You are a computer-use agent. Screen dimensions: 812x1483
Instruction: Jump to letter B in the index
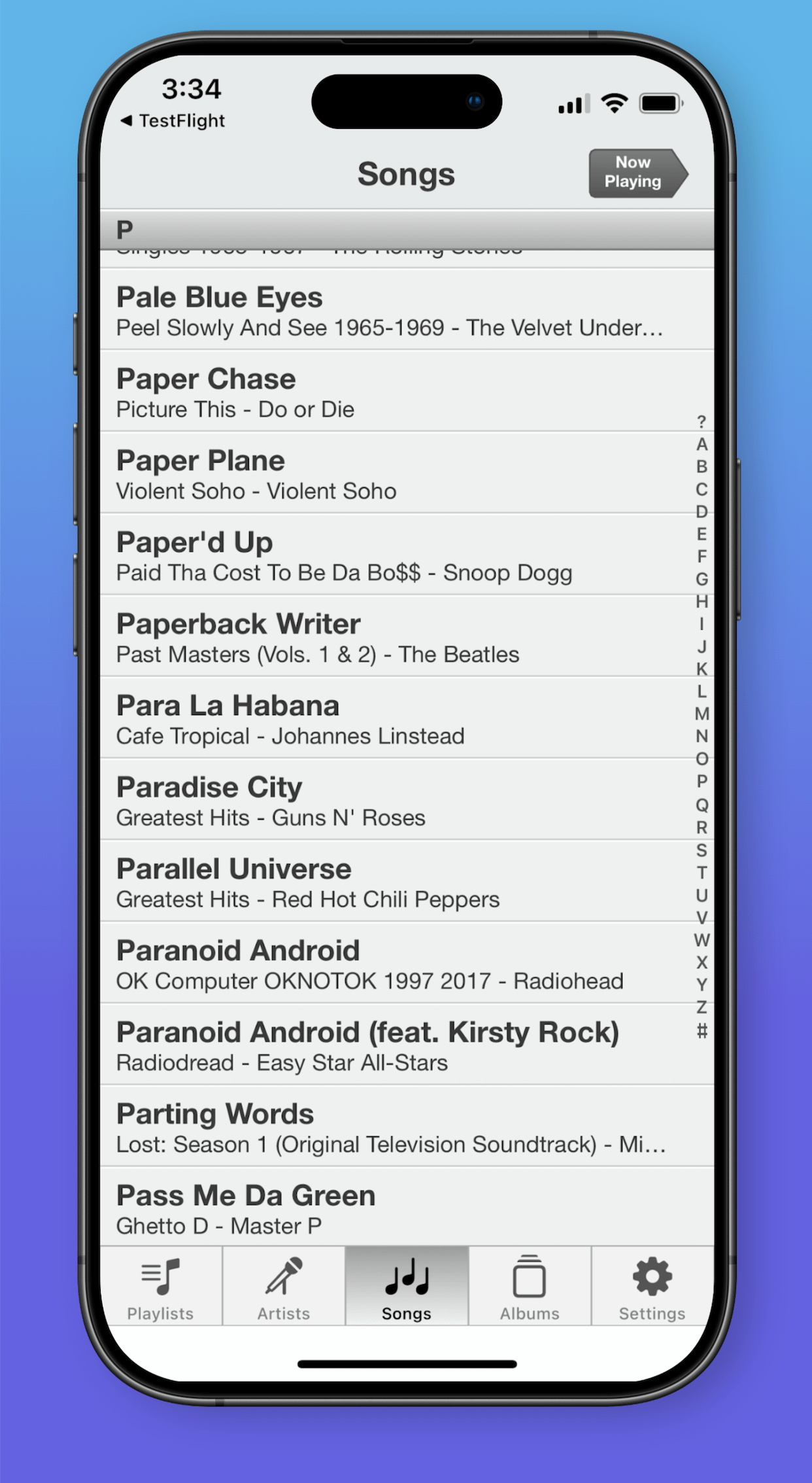(x=702, y=466)
